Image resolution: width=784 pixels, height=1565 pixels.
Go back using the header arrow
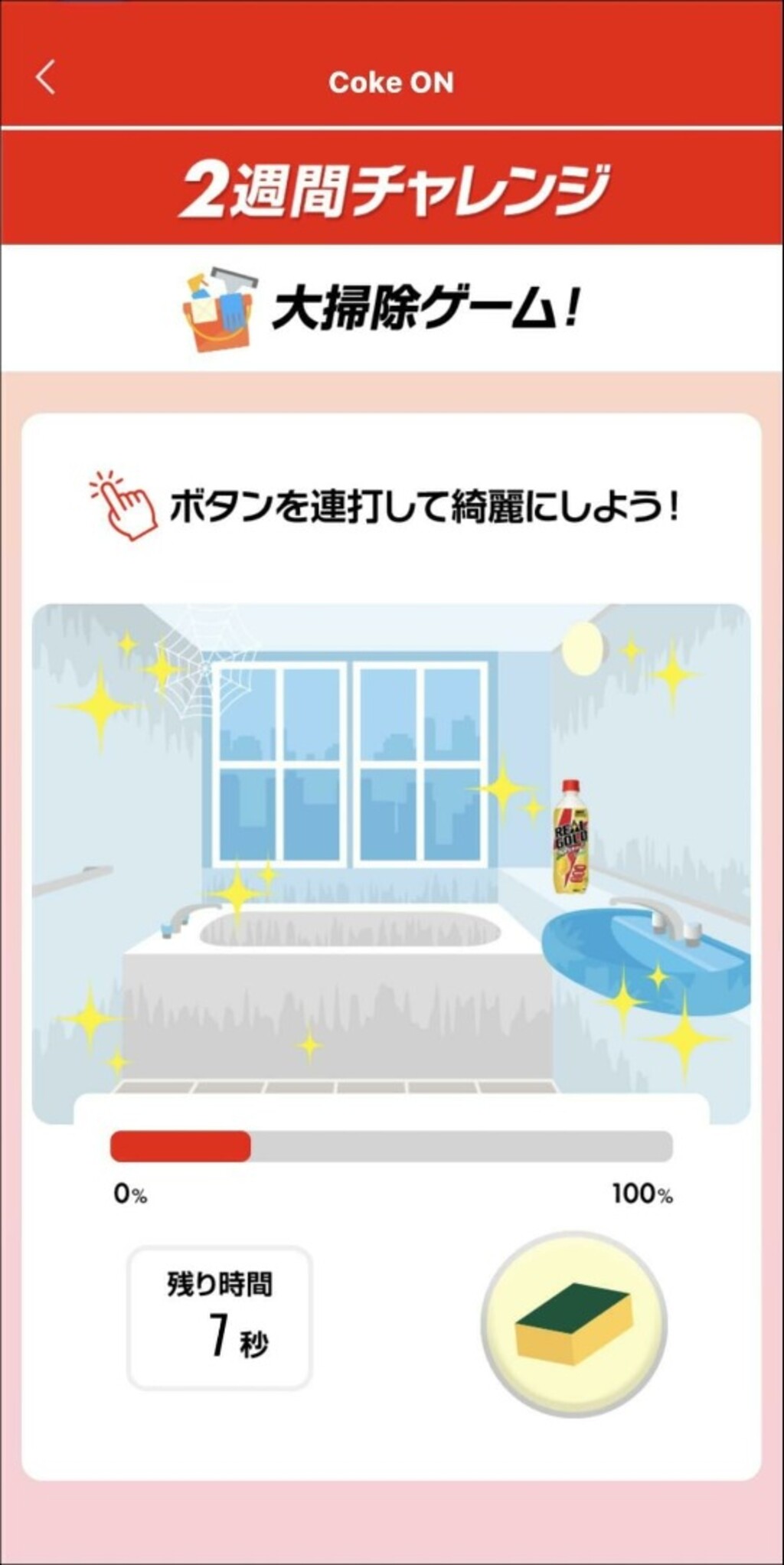46,78
